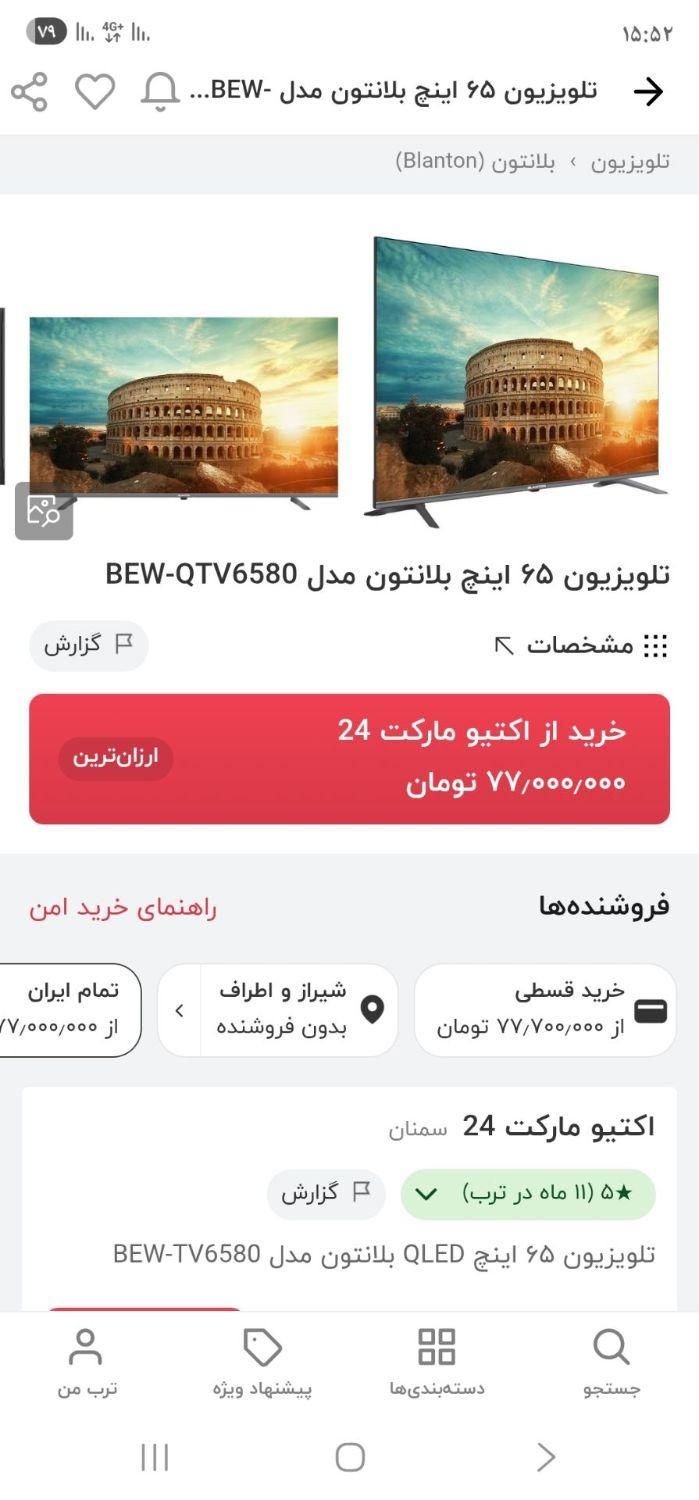Viewport: 699px width, 1500px height.
Task: Switch to the جستجو tab
Action: (x=611, y=1362)
